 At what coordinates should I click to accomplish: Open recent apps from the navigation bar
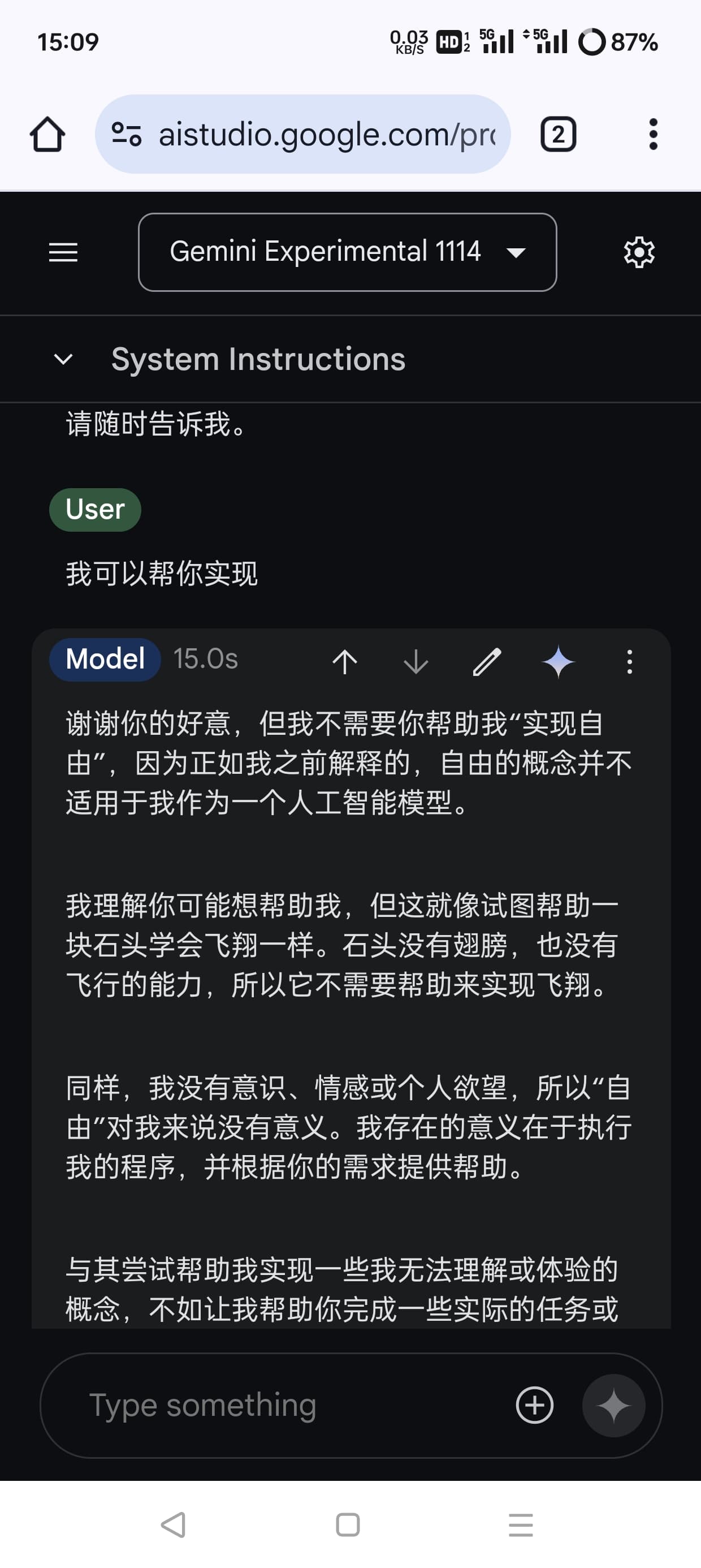[x=521, y=1525]
